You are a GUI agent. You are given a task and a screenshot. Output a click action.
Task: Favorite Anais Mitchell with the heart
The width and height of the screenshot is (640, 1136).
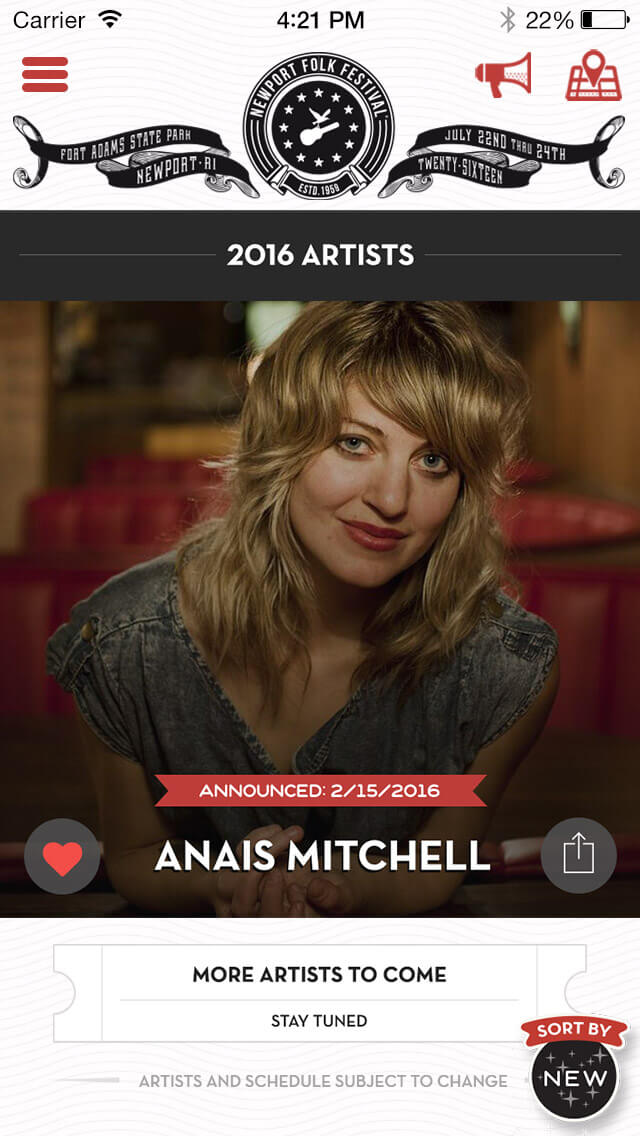click(62, 856)
